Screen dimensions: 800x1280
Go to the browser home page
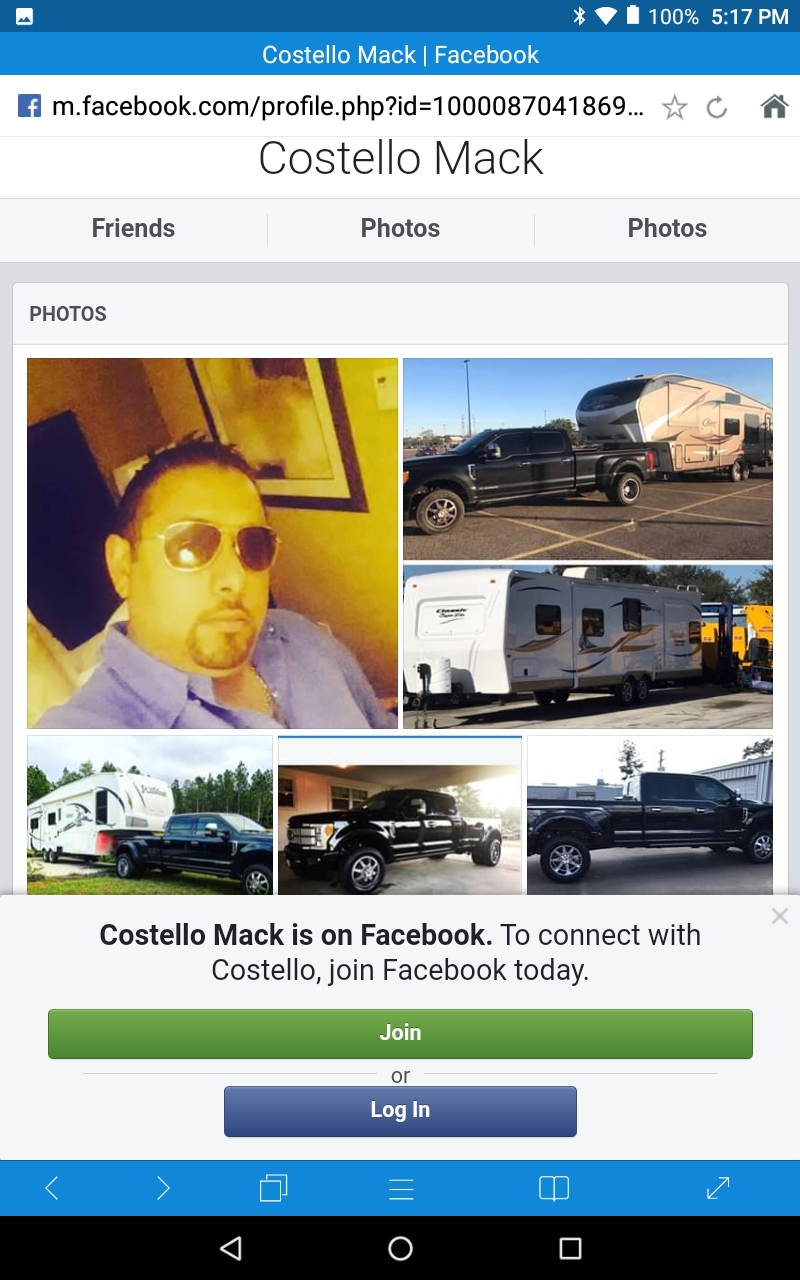pyautogui.click(x=774, y=106)
